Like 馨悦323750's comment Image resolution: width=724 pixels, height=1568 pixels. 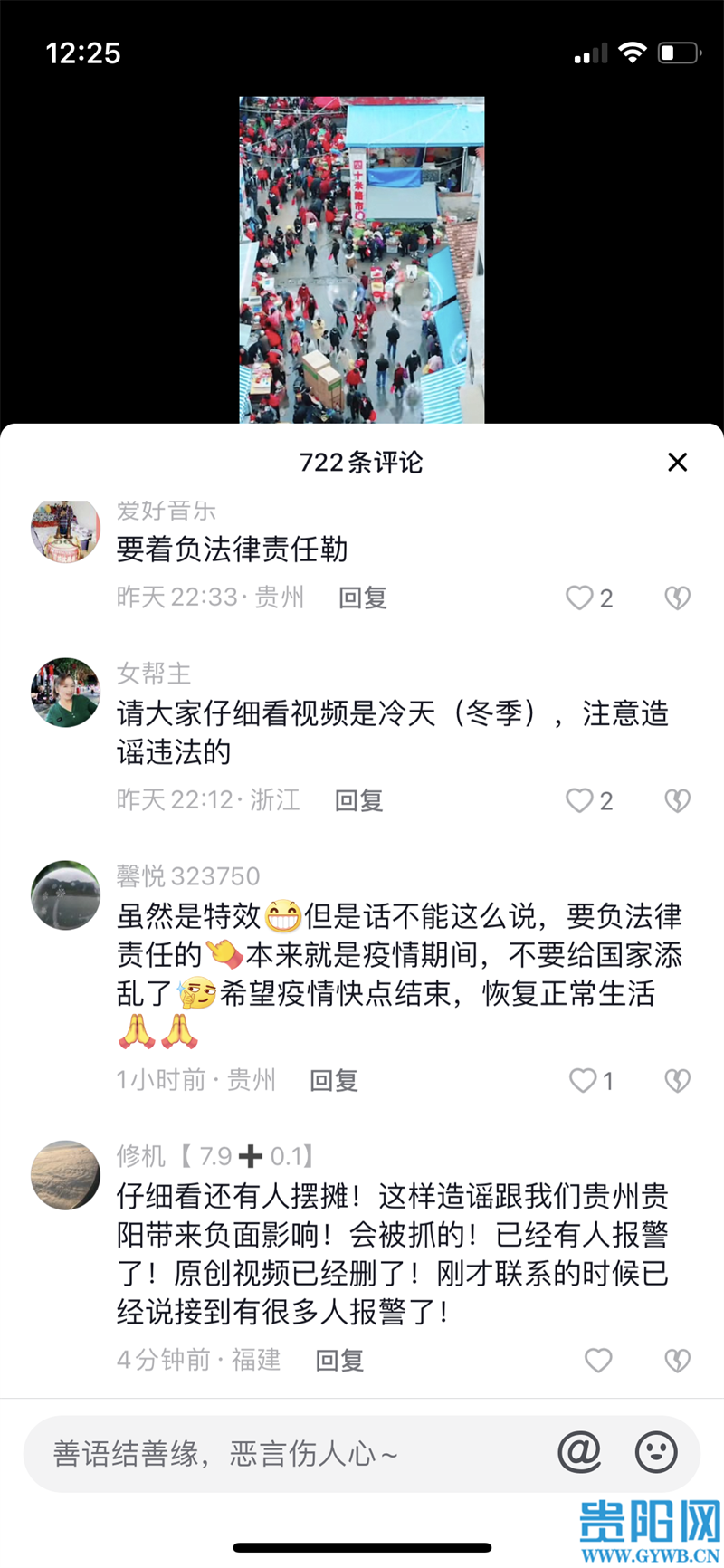[x=582, y=1080]
